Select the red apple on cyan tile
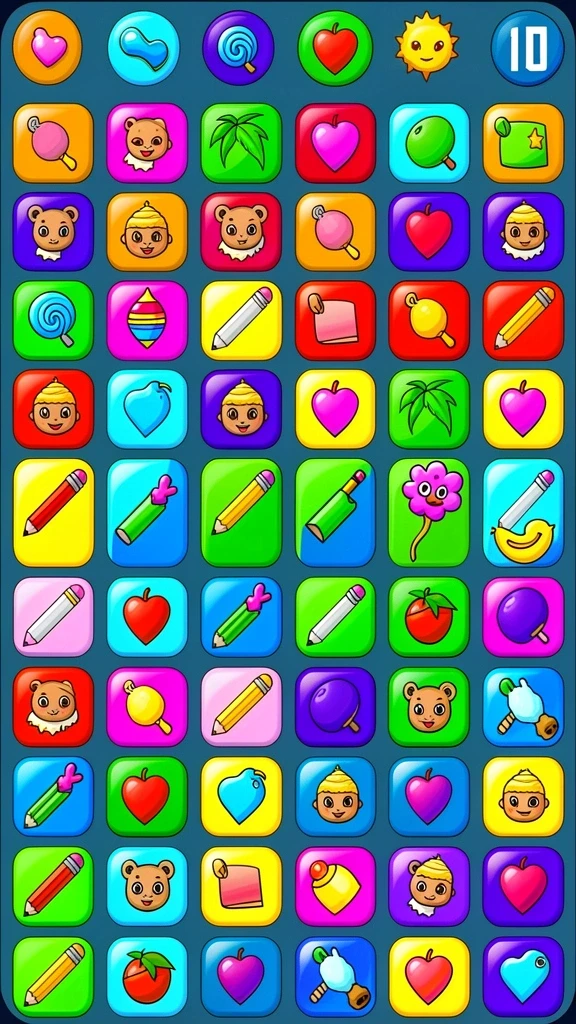The width and height of the screenshot is (576, 1024). click(147, 616)
